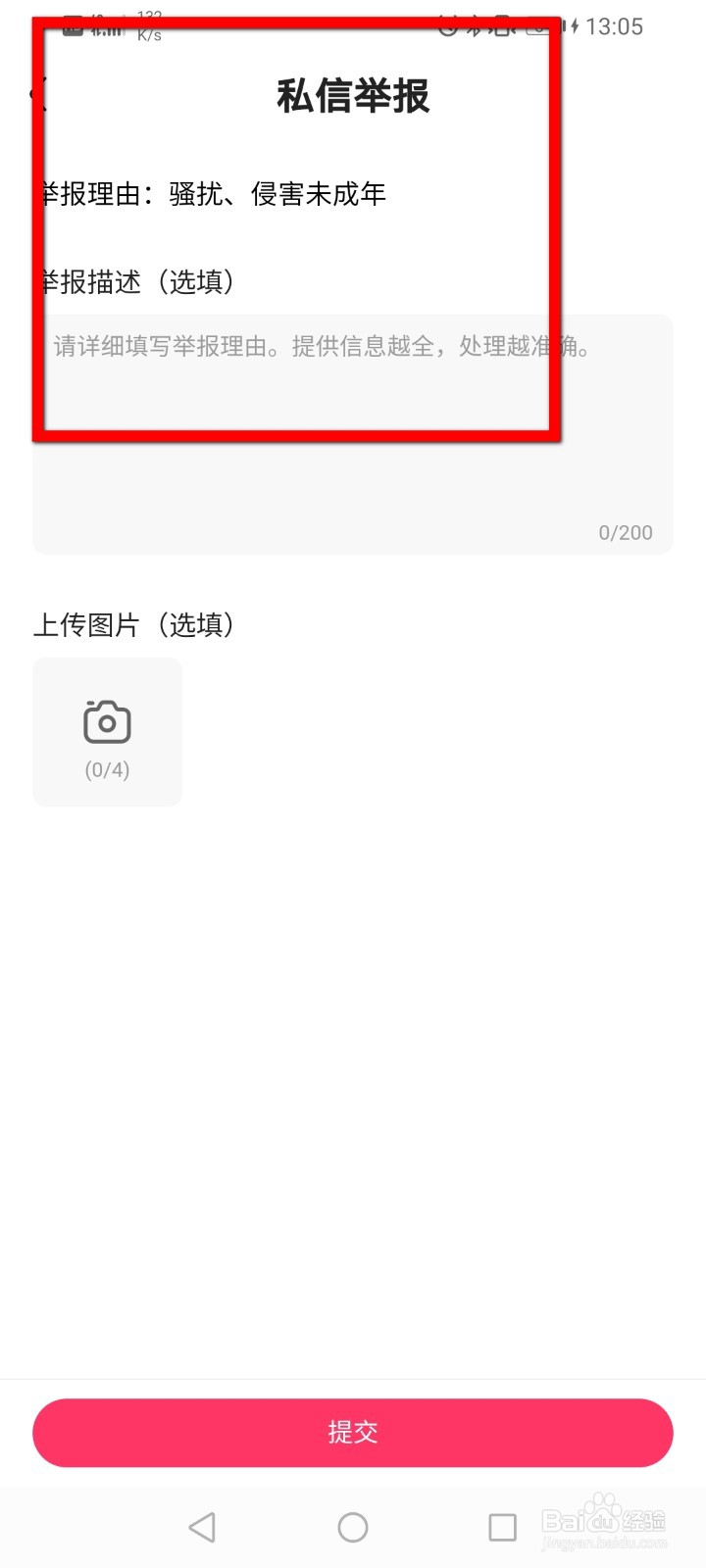This screenshot has width=706, height=1568.
Task: Tap the report description text area
Action: click(x=351, y=431)
